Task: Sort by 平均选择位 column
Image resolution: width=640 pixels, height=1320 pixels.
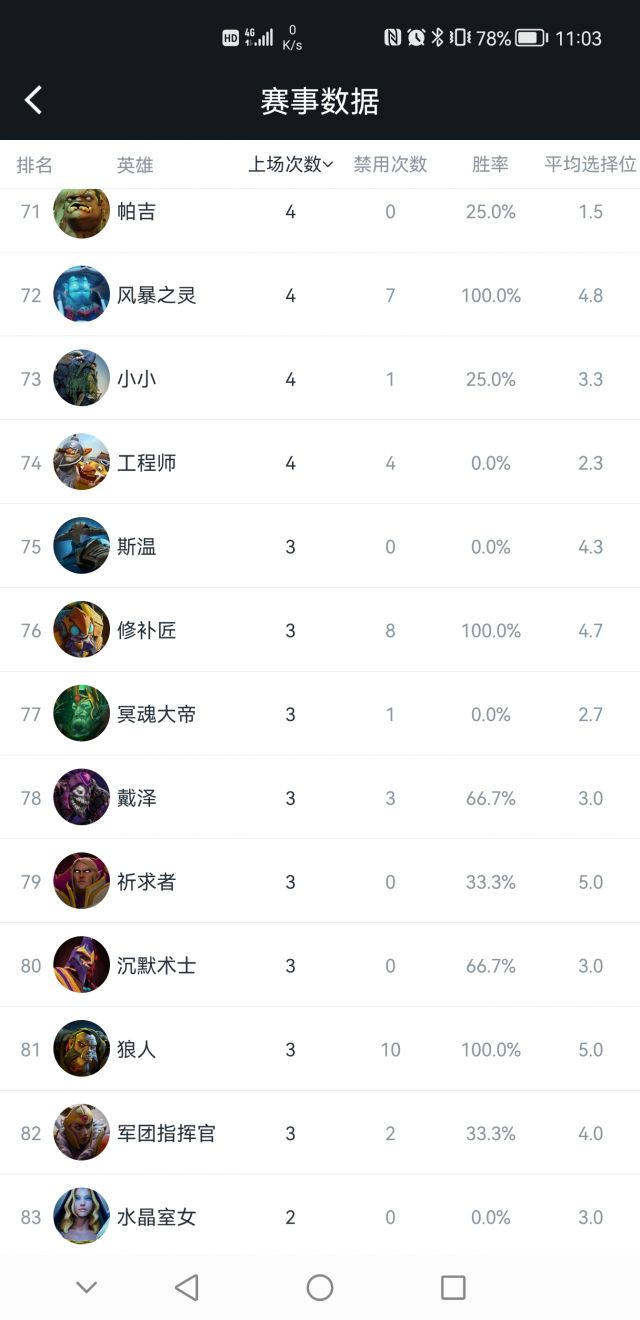Action: (590, 164)
